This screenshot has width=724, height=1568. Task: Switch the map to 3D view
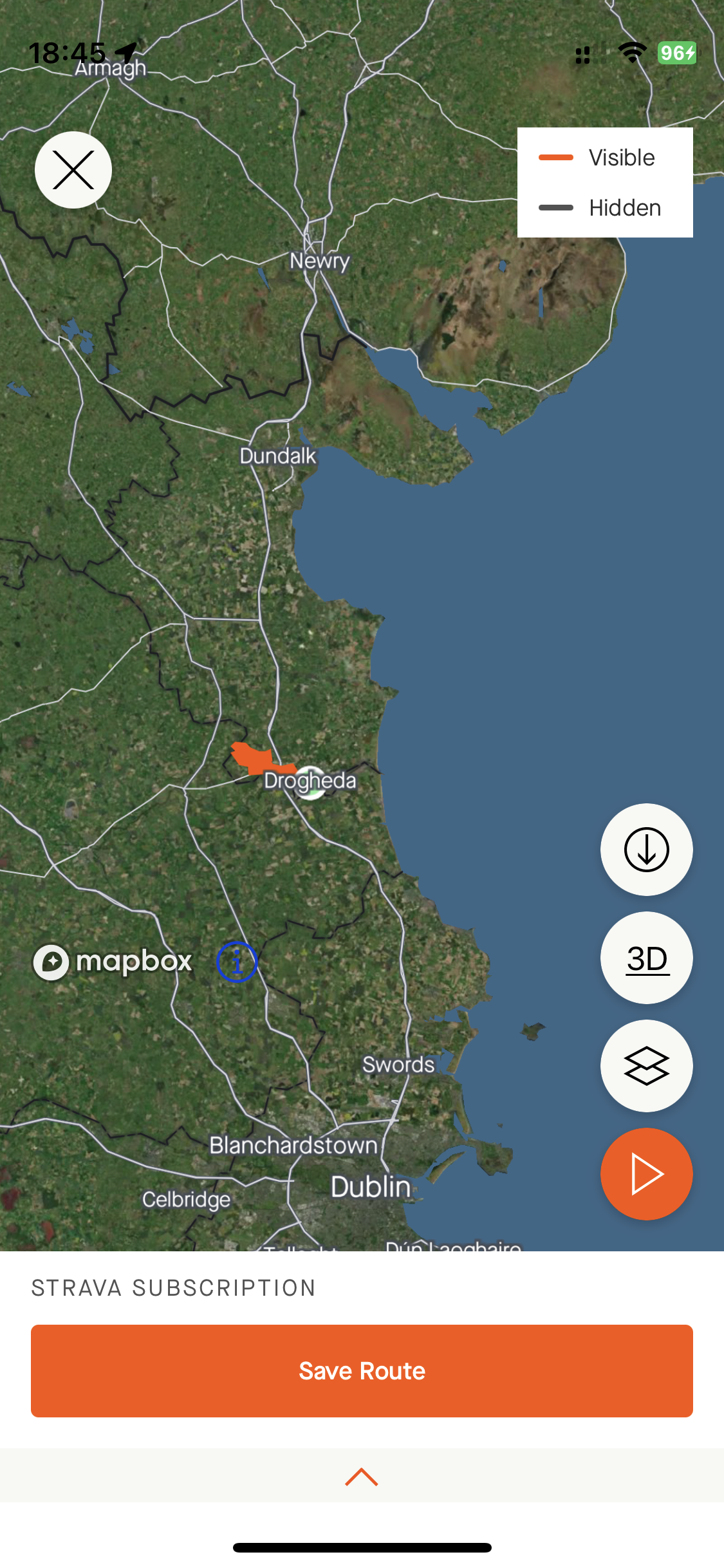646,958
